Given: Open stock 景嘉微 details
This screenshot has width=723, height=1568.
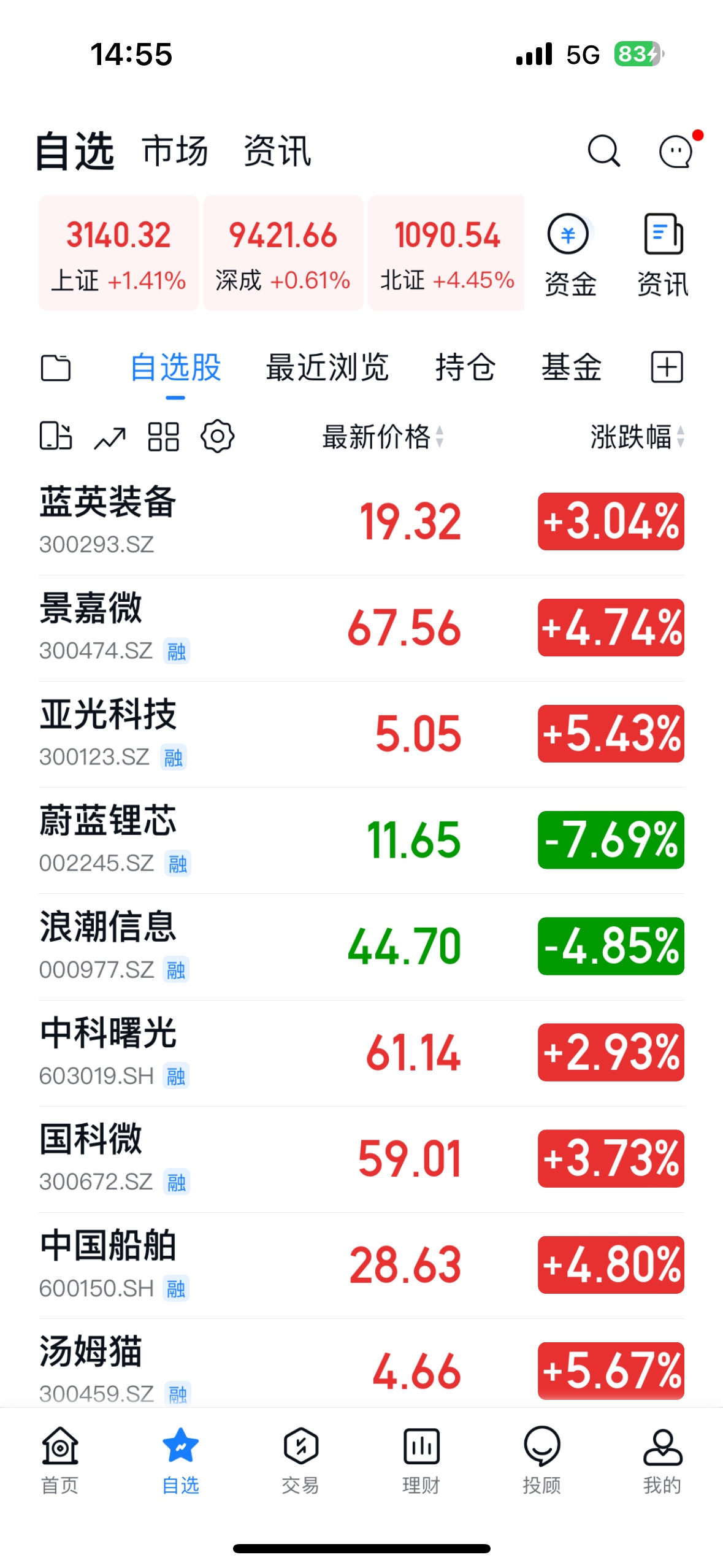Looking at the screenshot, I should pos(361,628).
